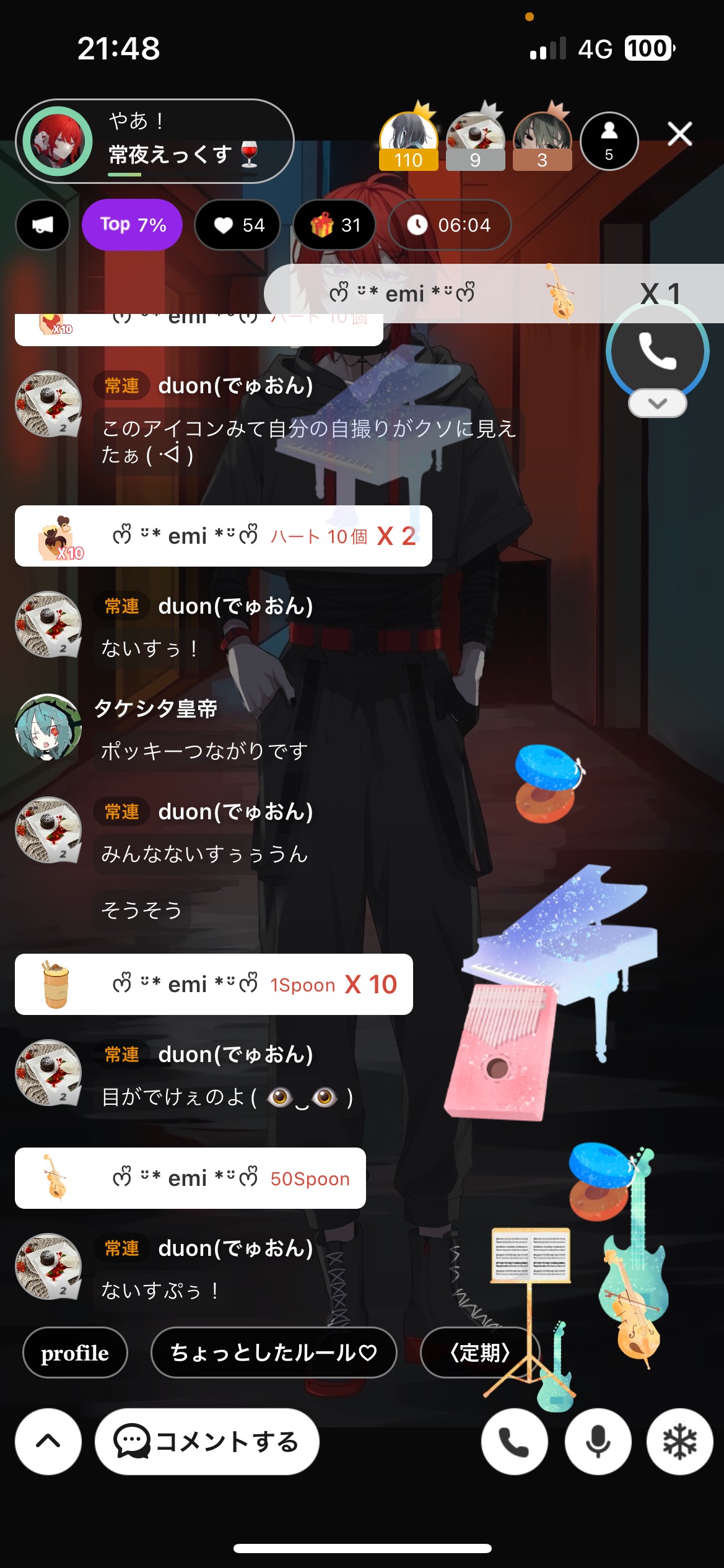Collapse the floating call panel chevron
This screenshot has height=1568, width=724.
[x=657, y=404]
